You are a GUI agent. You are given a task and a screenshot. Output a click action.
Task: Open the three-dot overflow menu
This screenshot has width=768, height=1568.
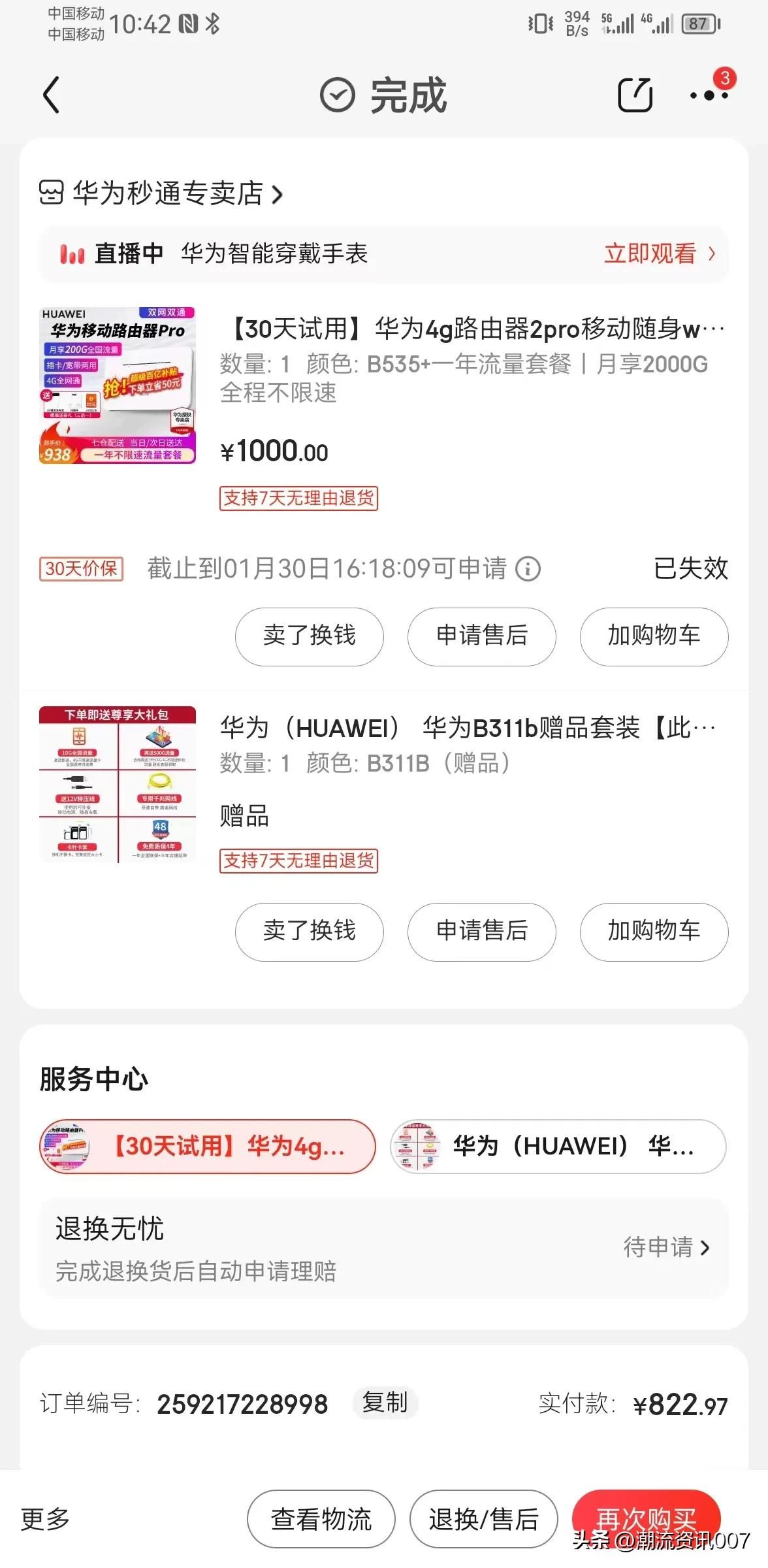pyautogui.click(x=709, y=95)
